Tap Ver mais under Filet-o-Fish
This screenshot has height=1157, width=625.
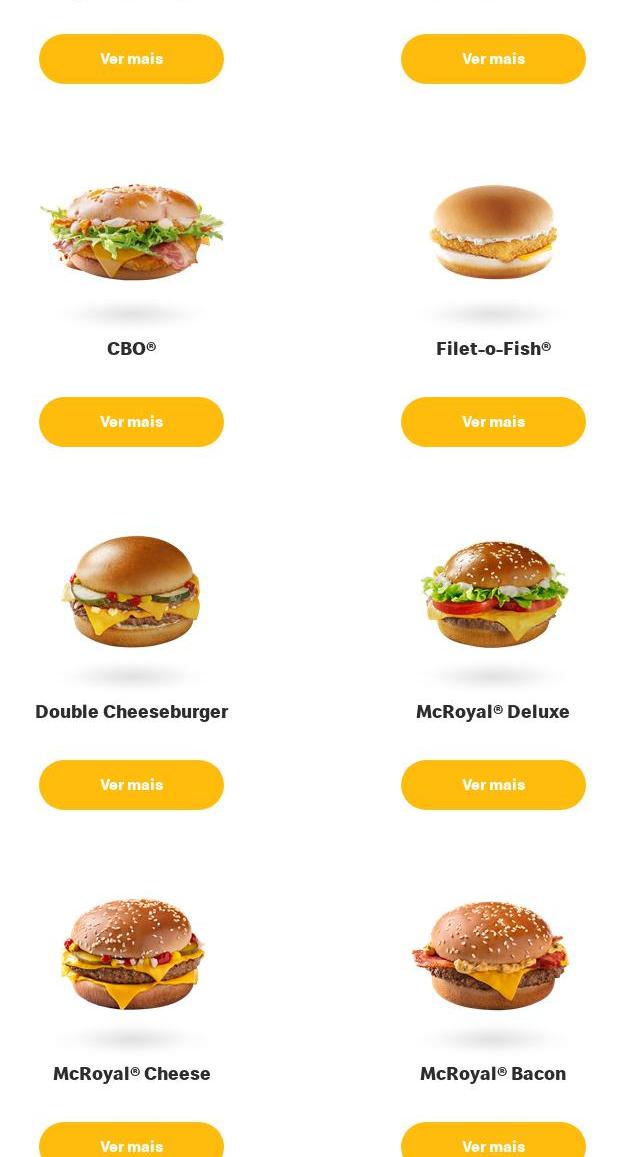pyautogui.click(x=493, y=422)
